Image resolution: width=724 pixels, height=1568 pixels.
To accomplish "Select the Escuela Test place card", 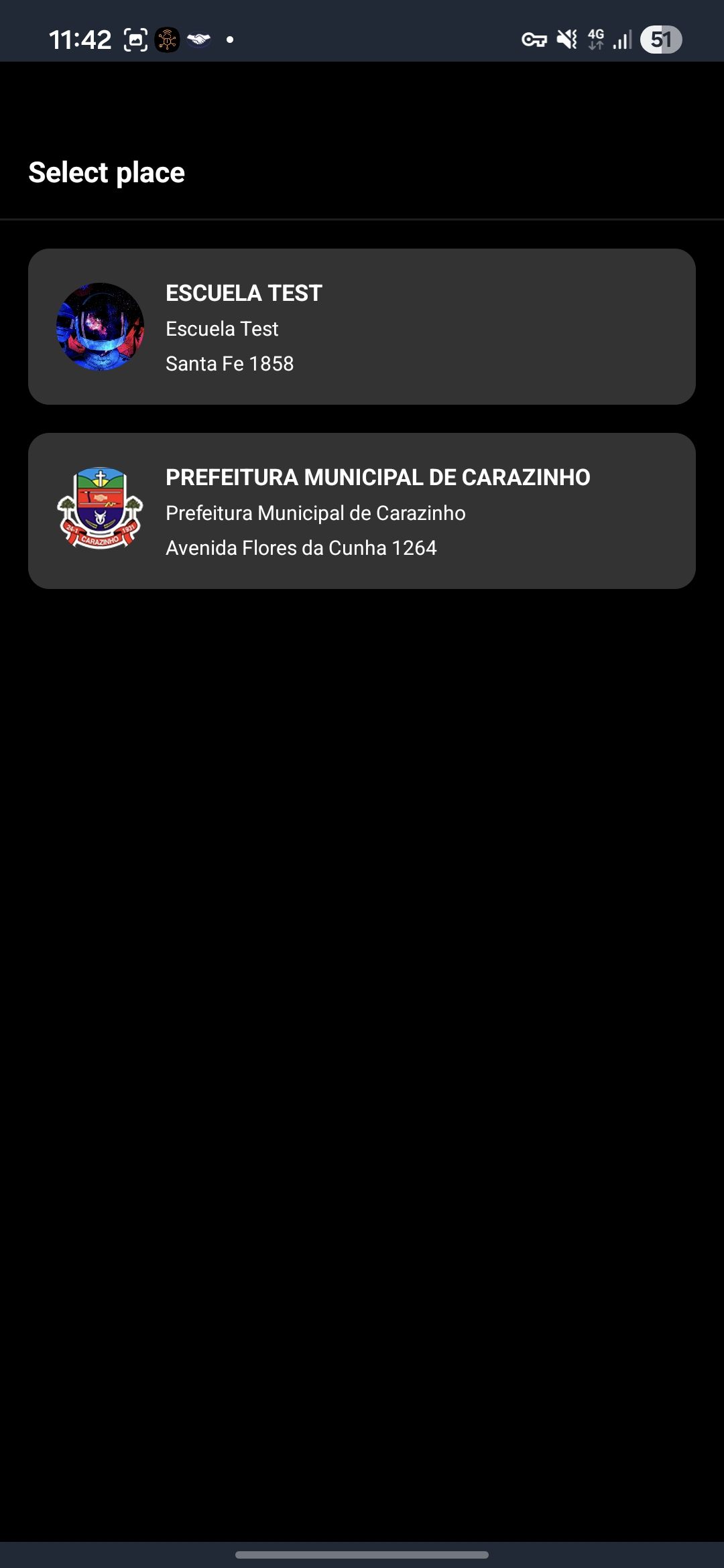I will coord(362,327).
